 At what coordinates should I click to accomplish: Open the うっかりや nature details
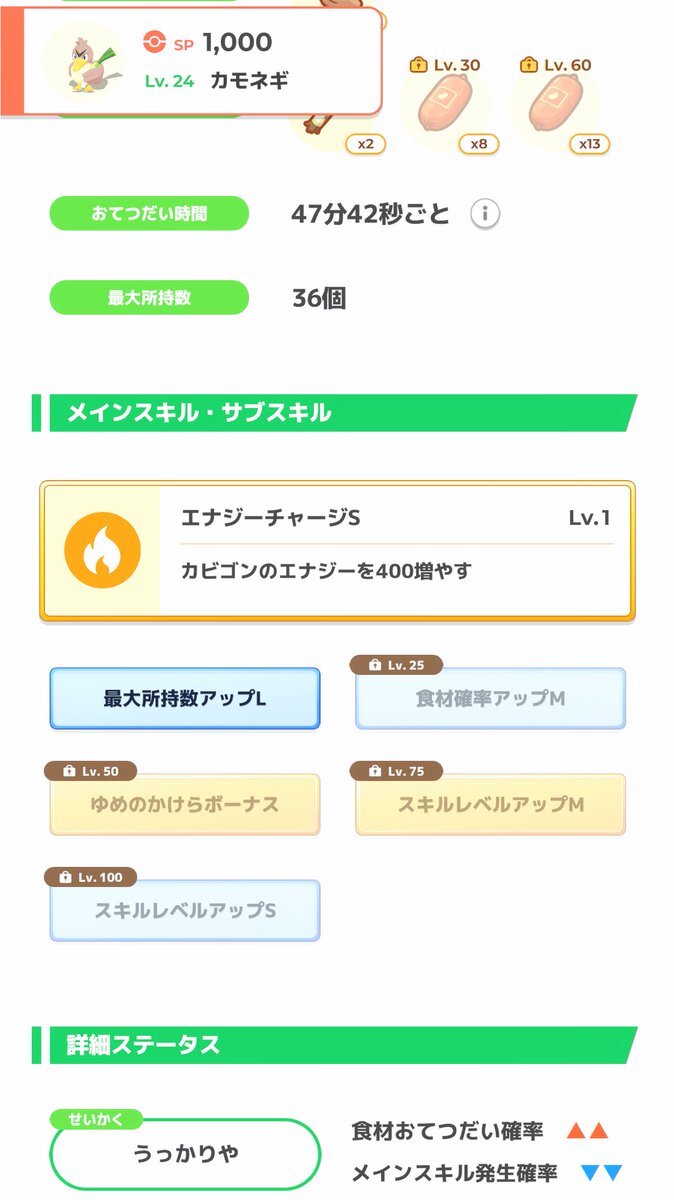(x=185, y=1153)
